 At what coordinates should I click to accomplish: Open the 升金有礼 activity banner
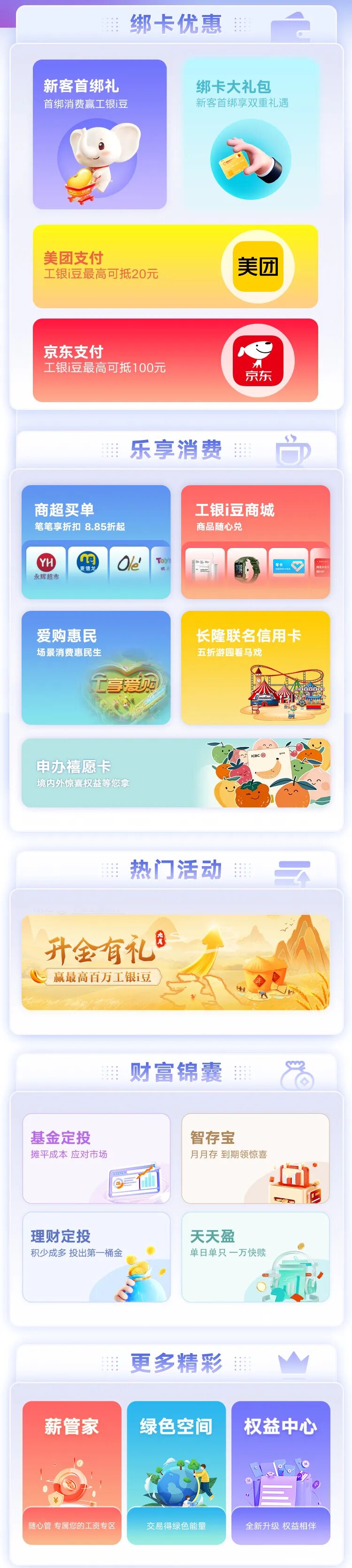tap(176, 962)
